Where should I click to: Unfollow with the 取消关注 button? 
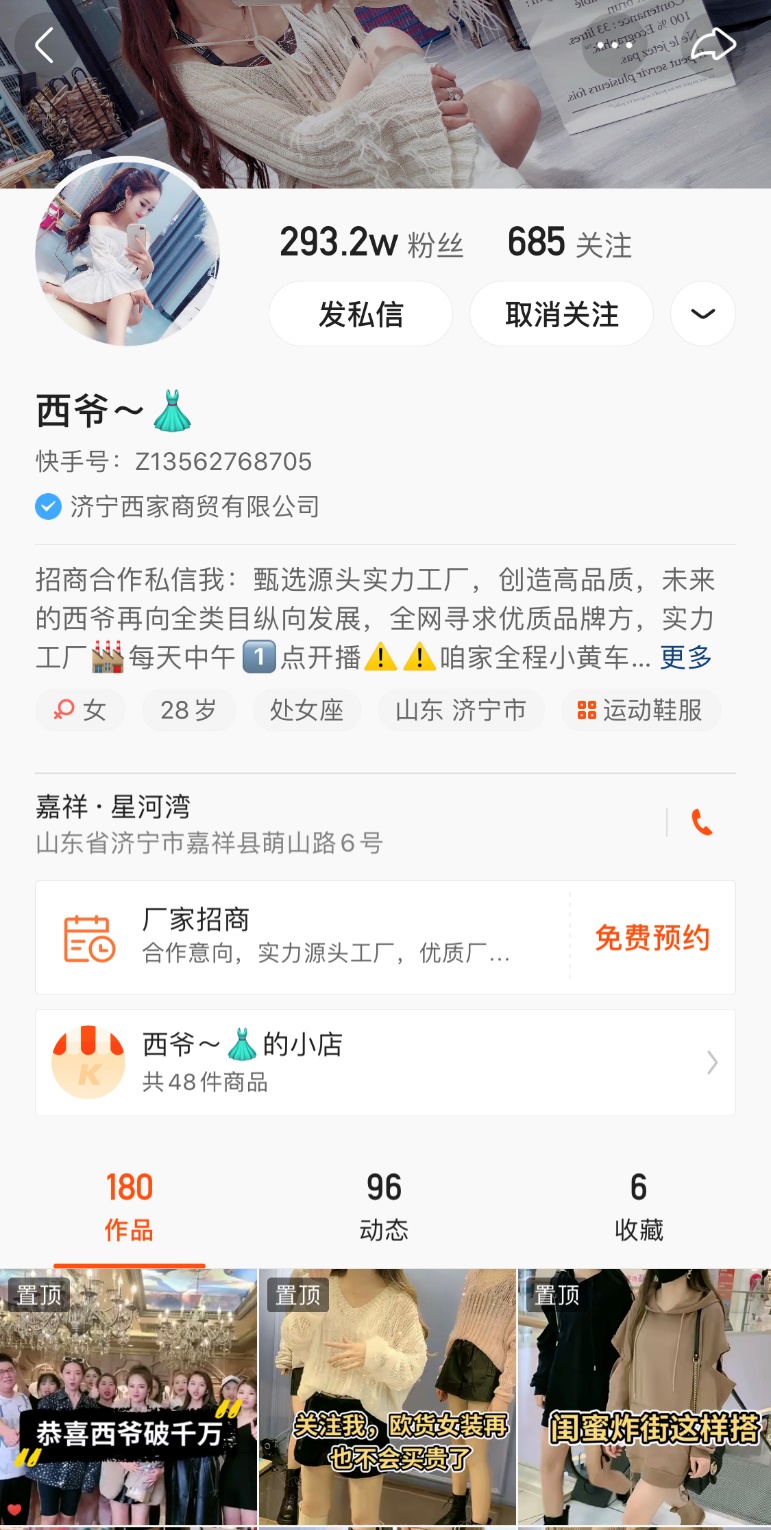coord(561,314)
